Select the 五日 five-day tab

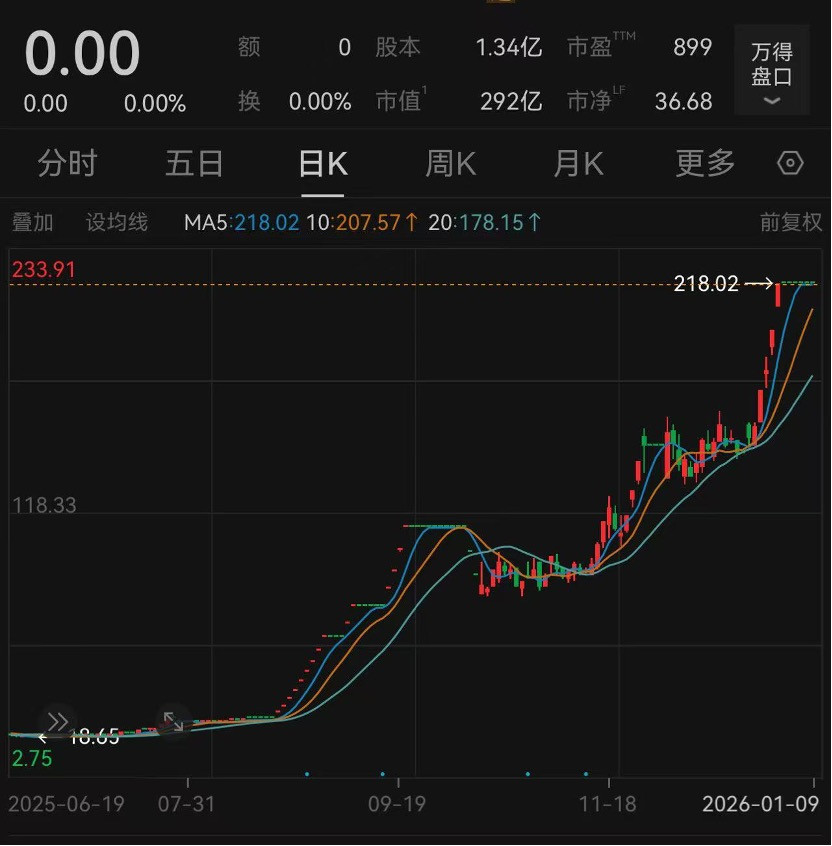pyautogui.click(x=194, y=163)
